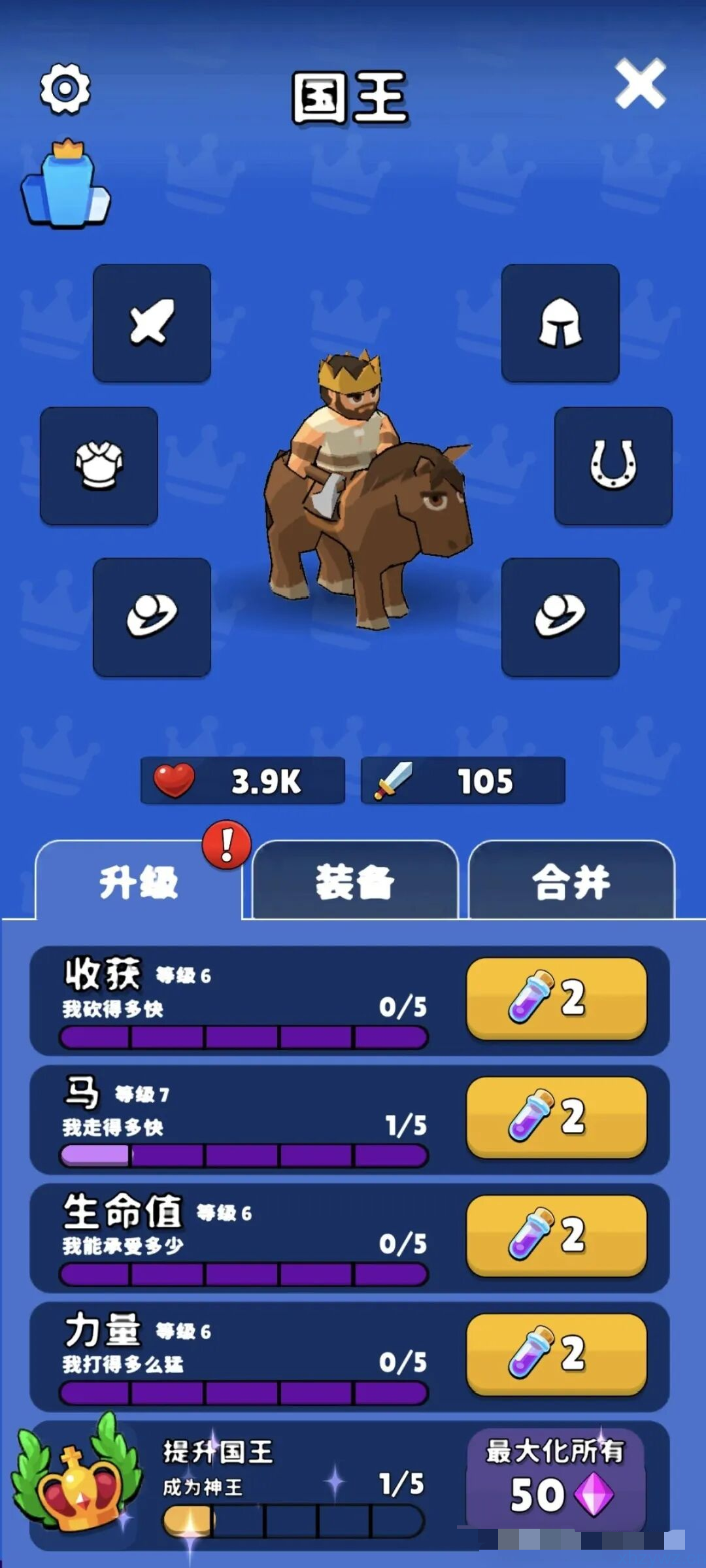Viewport: 706px width, 1568px height.
Task: Switch to the 合并 tab
Action: [x=571, y=881]
